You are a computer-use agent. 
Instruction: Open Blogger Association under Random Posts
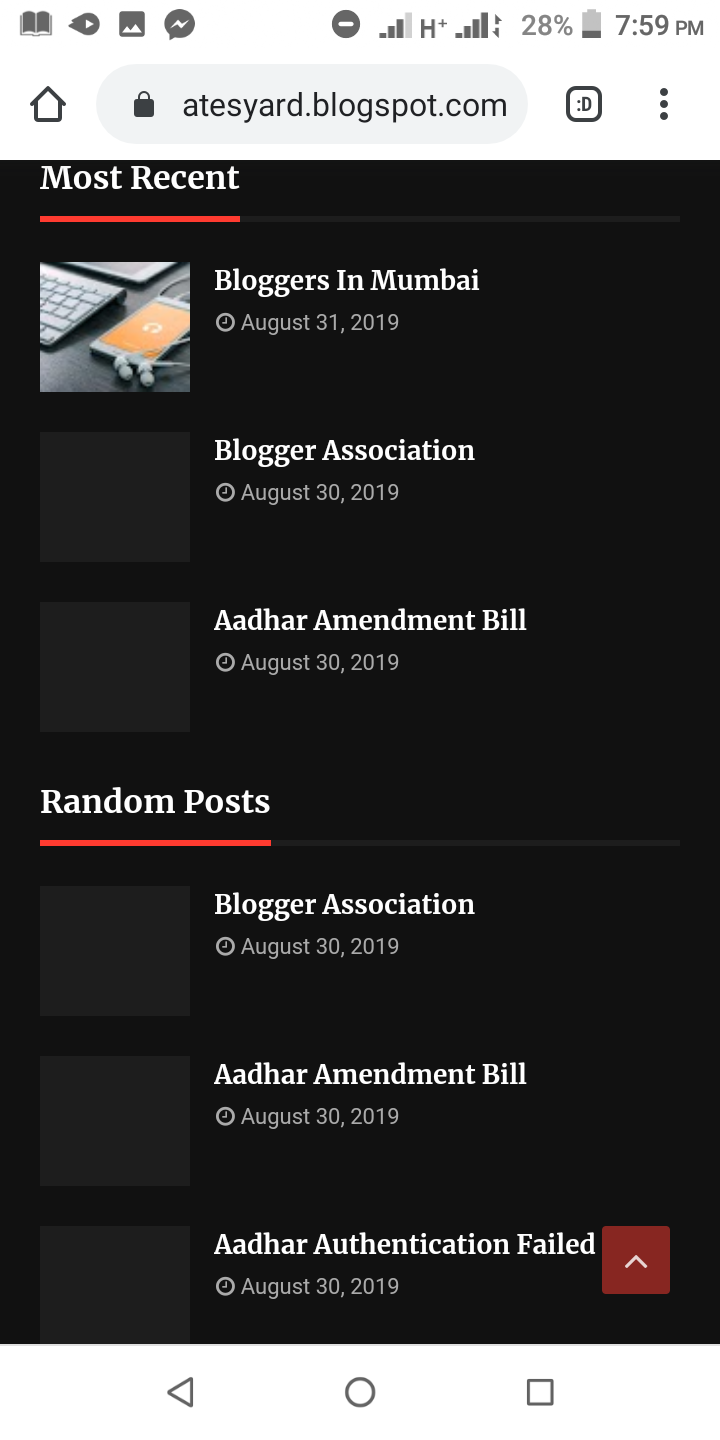(344, 904)
